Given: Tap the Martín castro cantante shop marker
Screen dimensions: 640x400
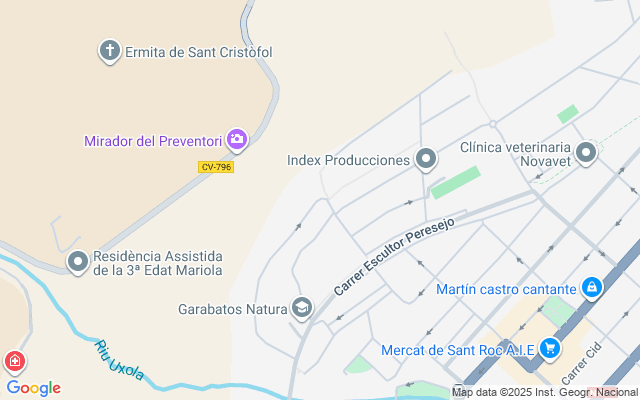Looking at the screenshot, I should point(592,289).
